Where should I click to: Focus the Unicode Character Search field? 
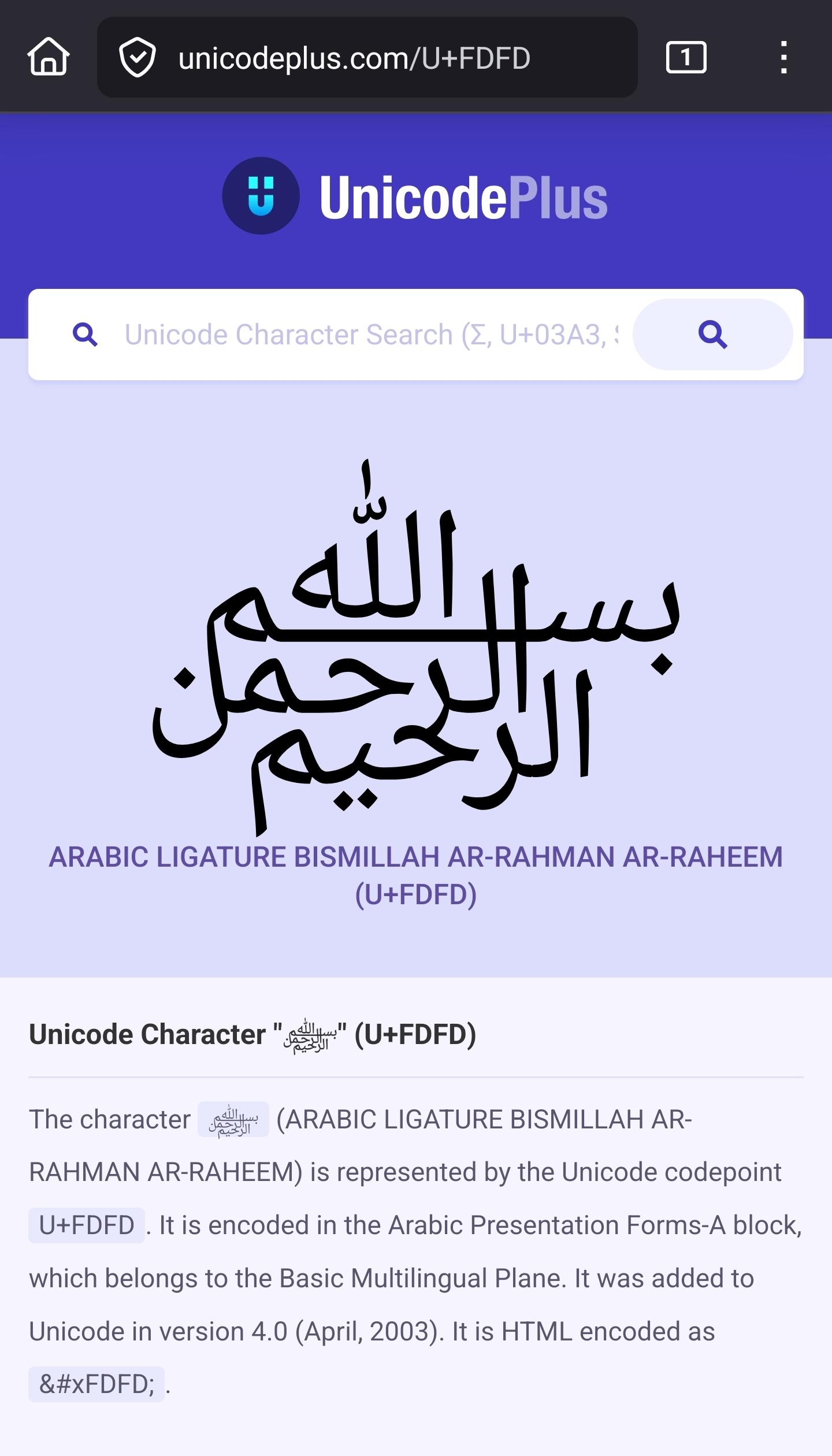[x=370, y=335]
